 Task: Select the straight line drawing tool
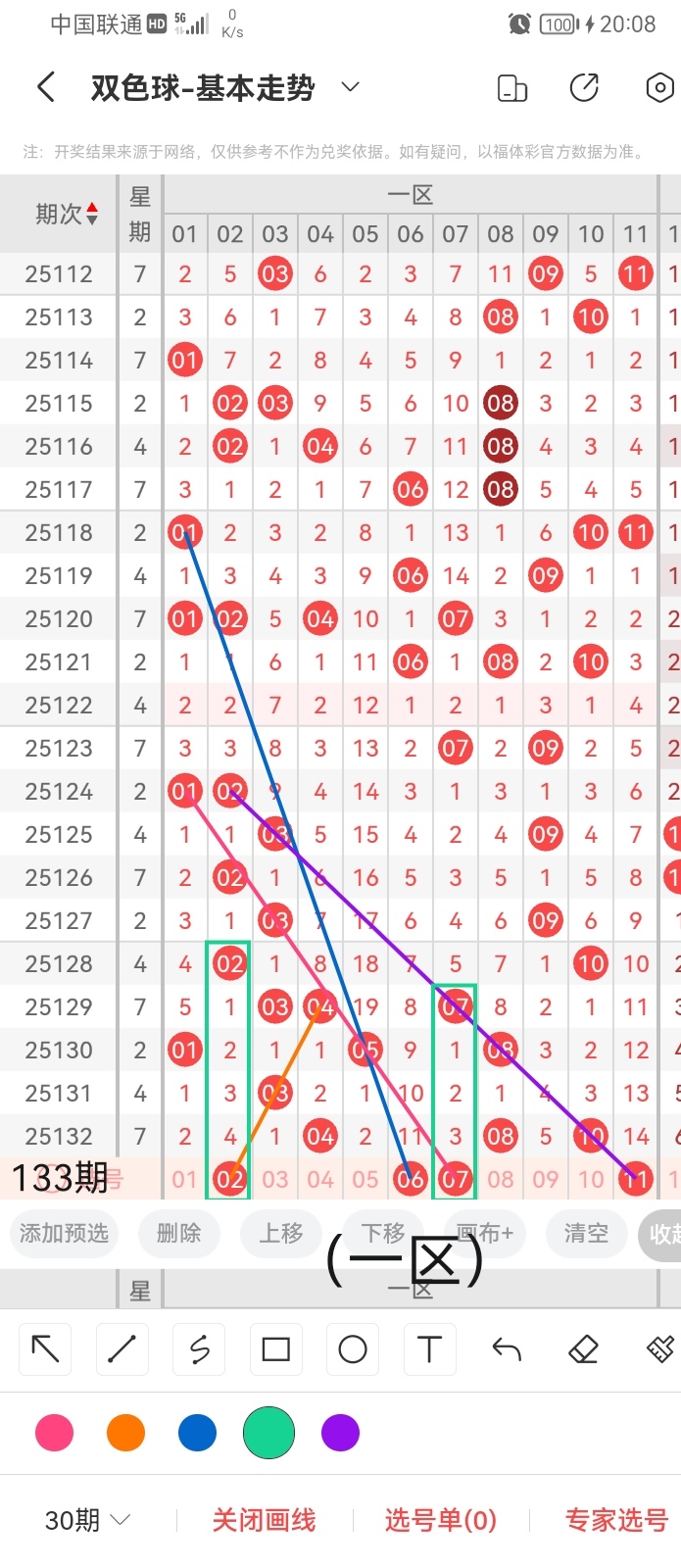point(122,1349)
